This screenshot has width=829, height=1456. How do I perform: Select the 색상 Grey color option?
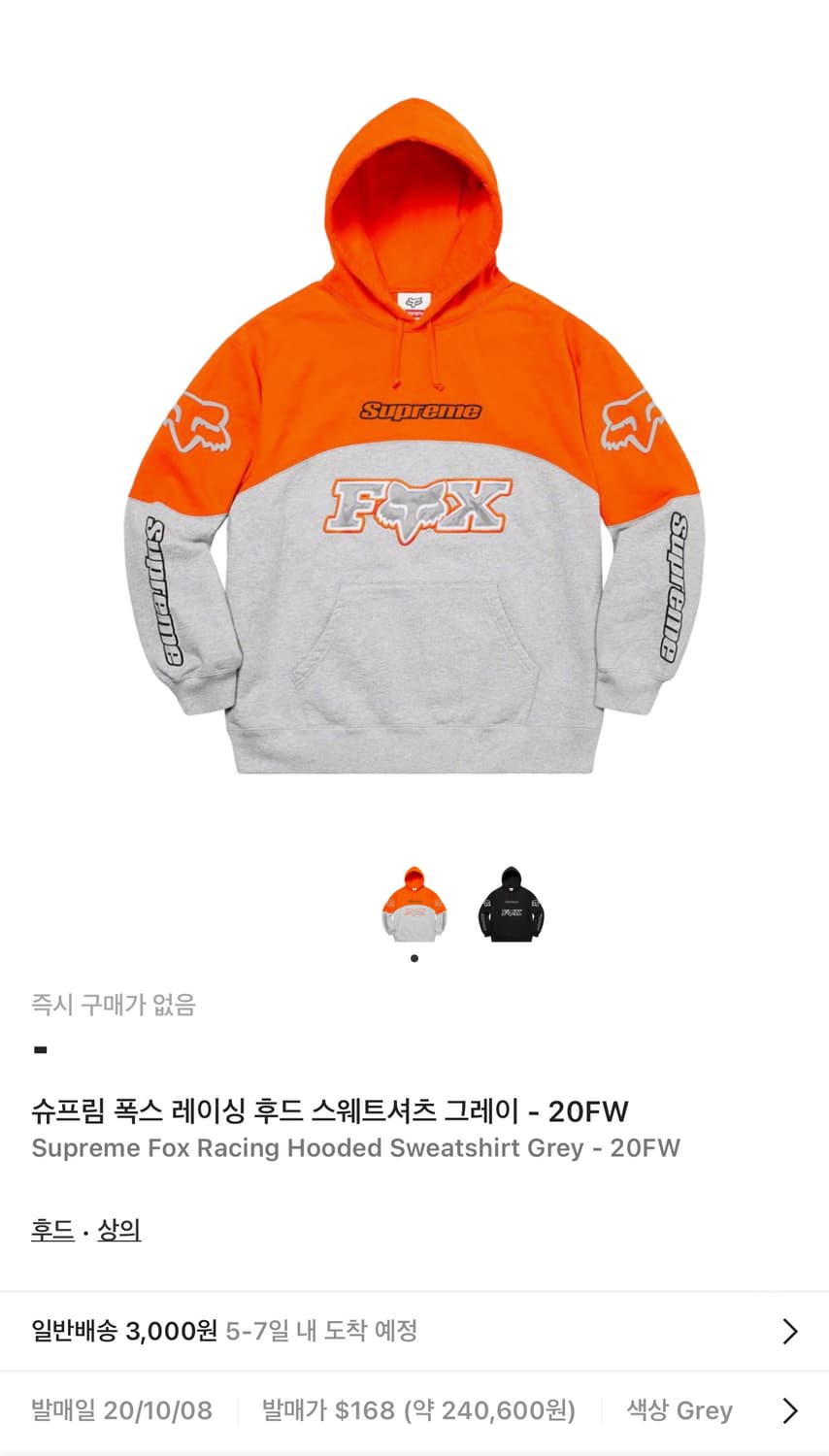pos(680,1409)
